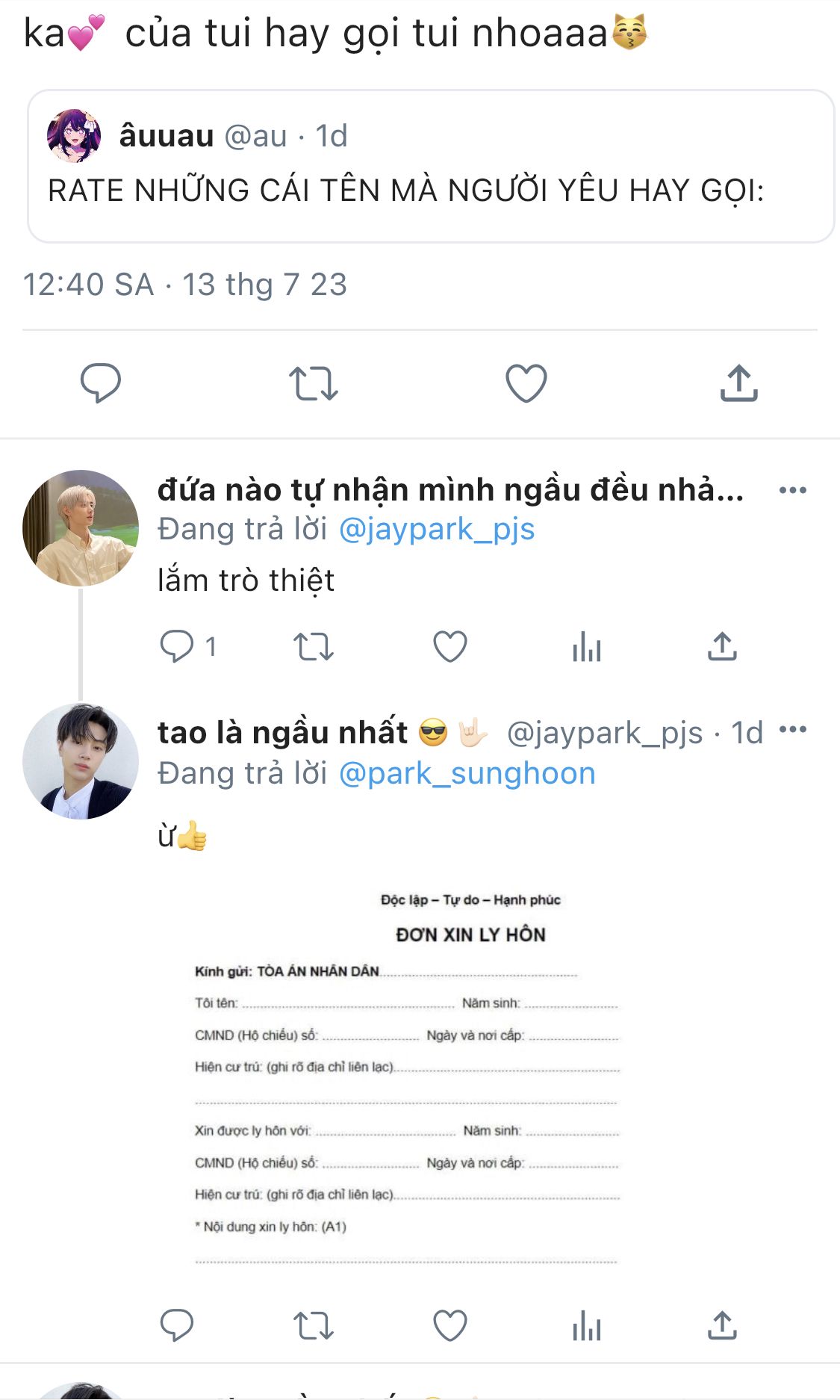Share the tweet with the divorce form image

point(722,1325)
